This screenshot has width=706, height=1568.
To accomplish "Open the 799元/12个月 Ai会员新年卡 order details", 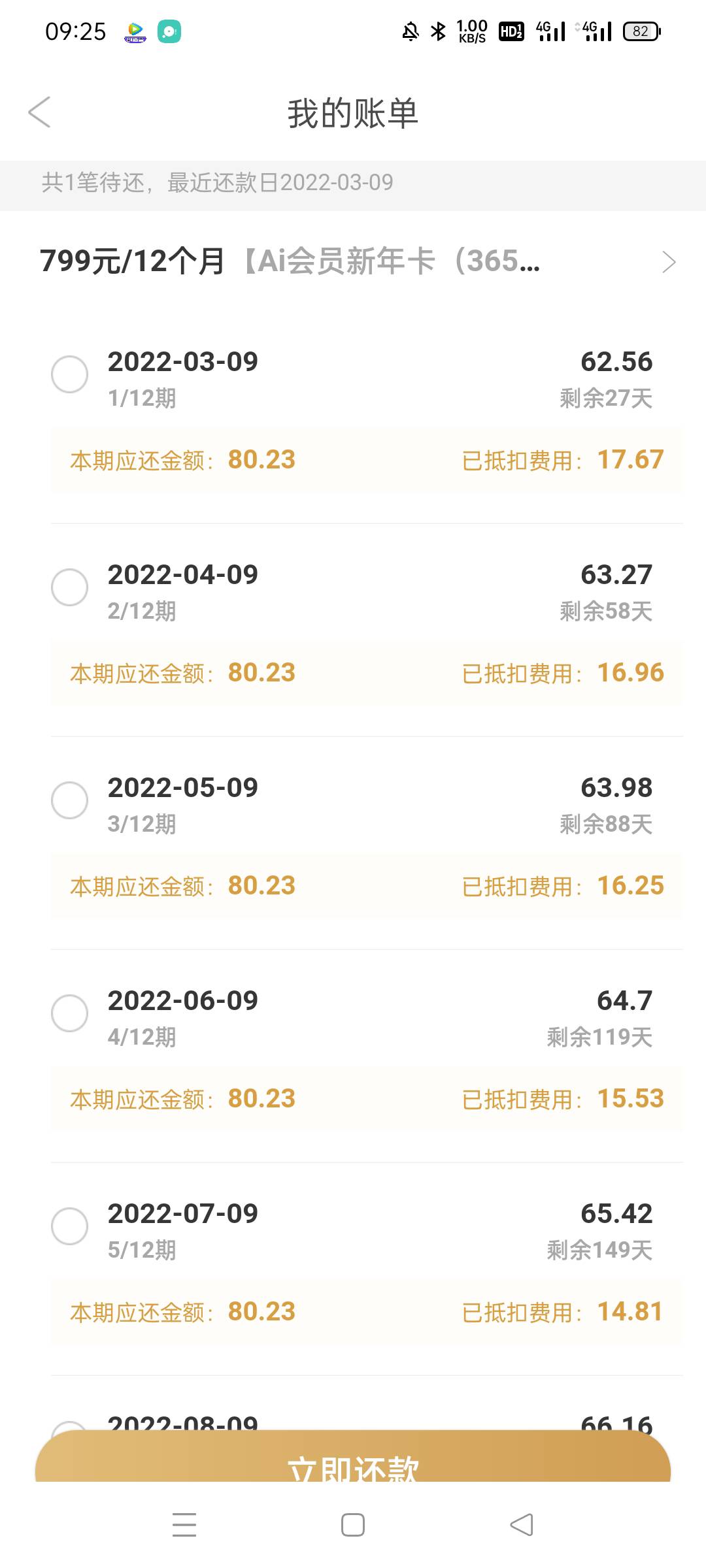I will [x=353, y=261].
